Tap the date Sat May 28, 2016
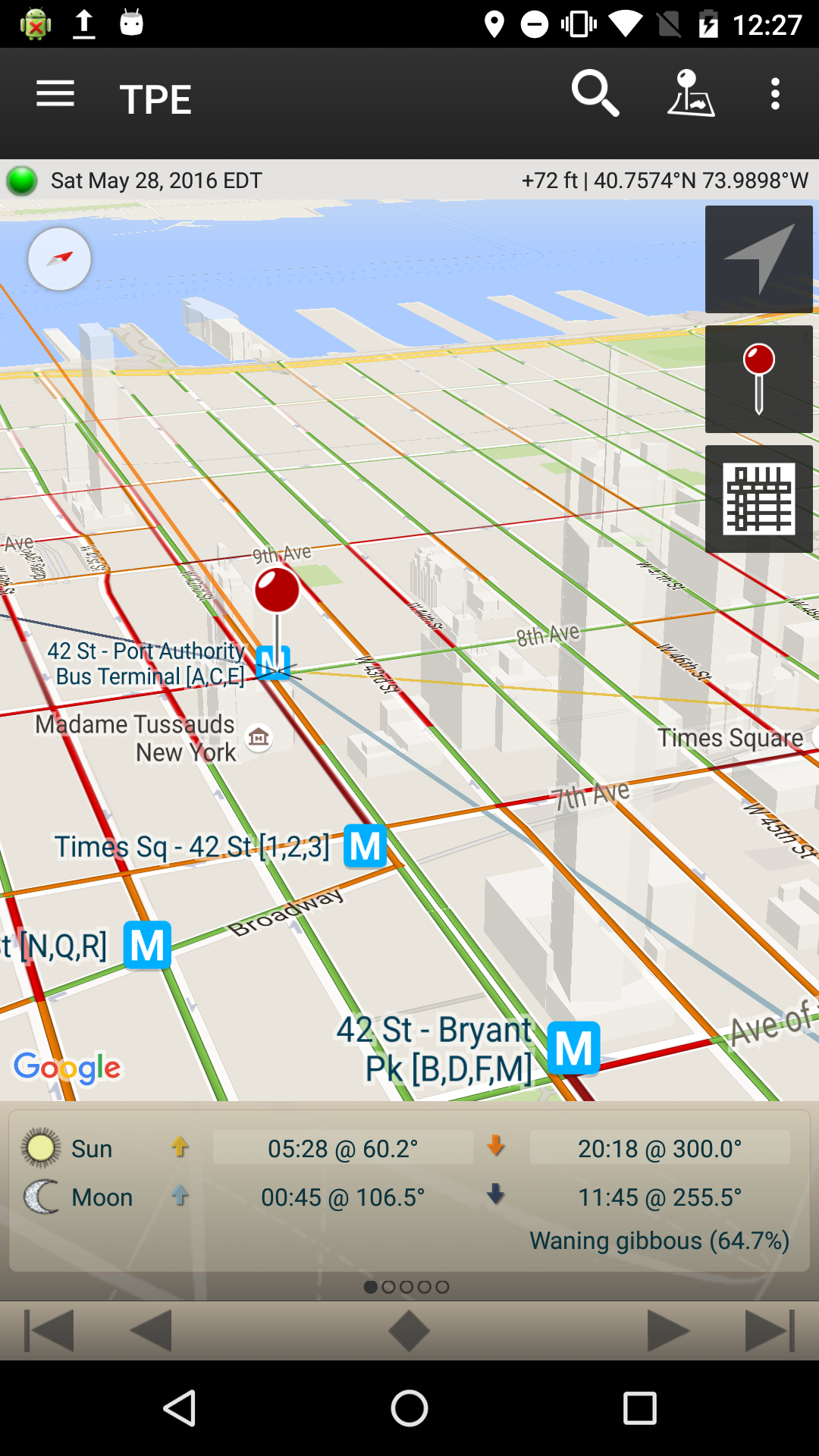Viewport: 819px width, 1456px height. coord(155,180)
